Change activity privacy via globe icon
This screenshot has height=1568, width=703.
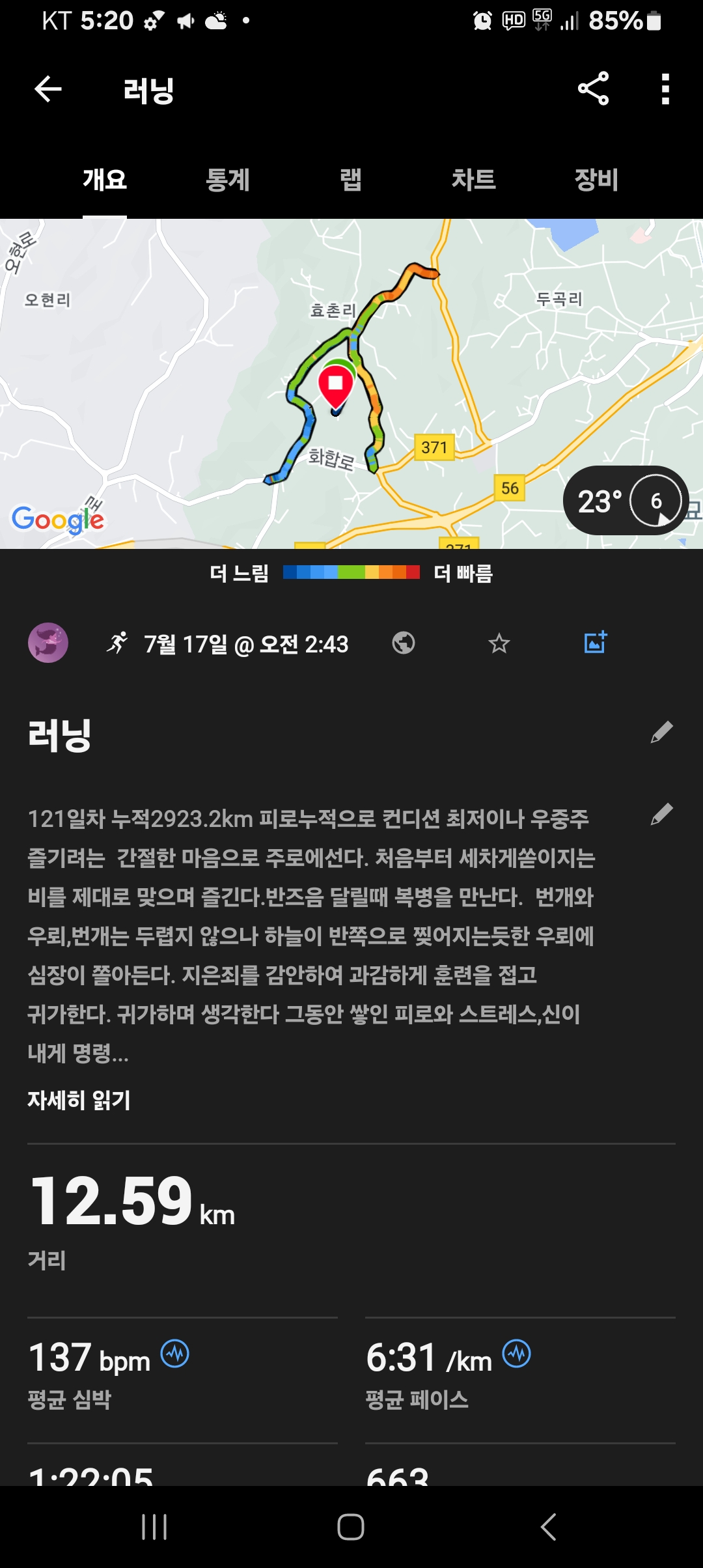[404, 643]
